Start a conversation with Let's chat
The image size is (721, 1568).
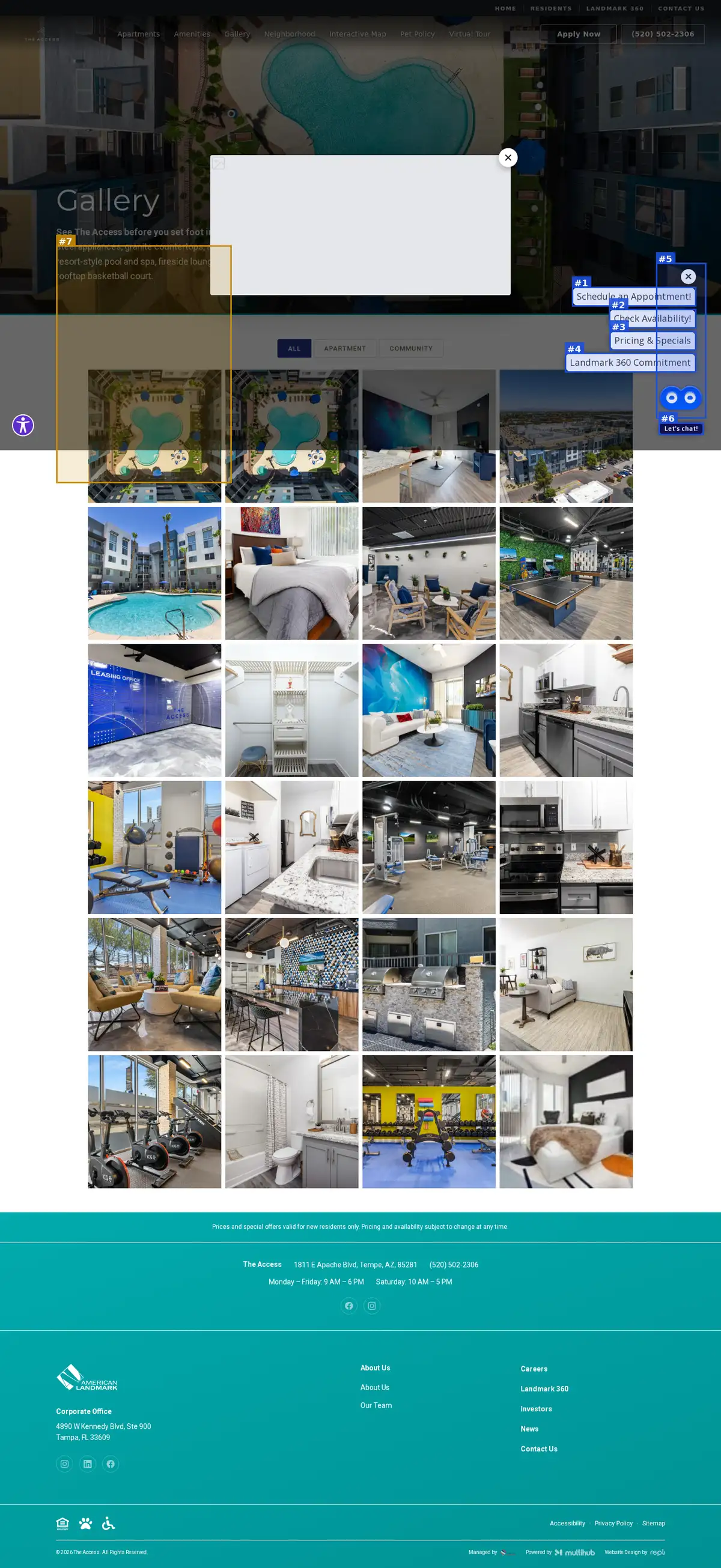click(681, 429)
